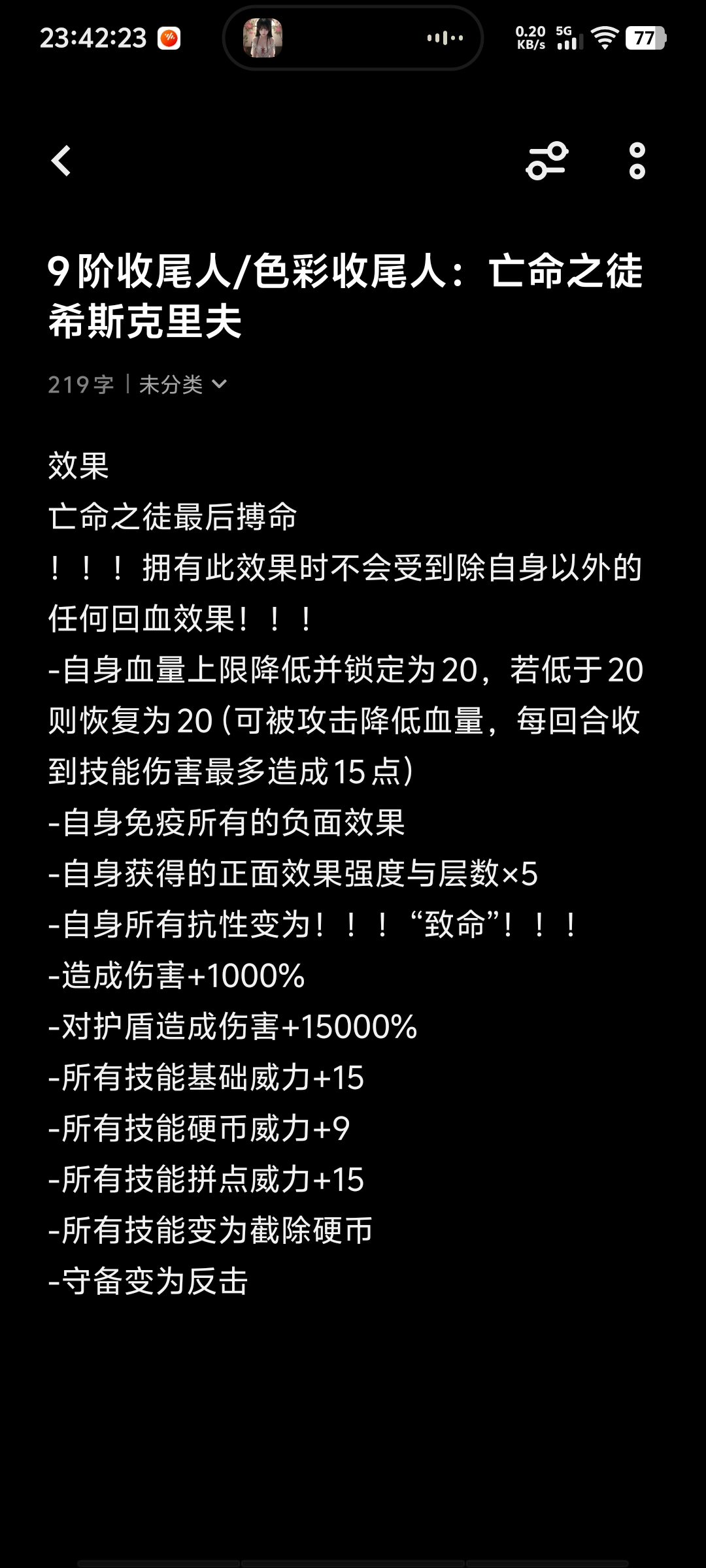
Task: Go back to the notes list
Action: point(61,161)
